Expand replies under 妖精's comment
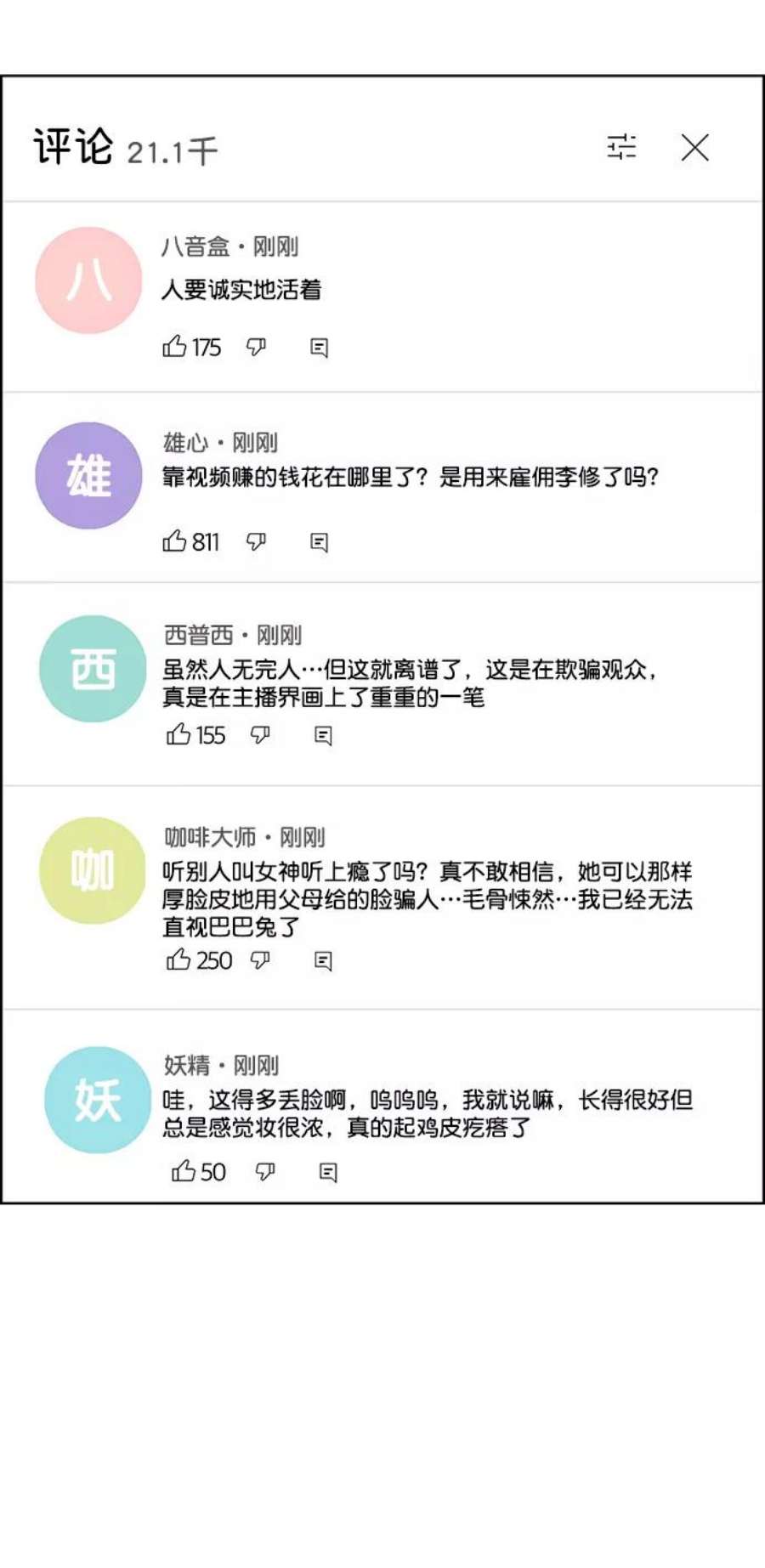Screen dimensions: 765x1568 (327, 1172)
